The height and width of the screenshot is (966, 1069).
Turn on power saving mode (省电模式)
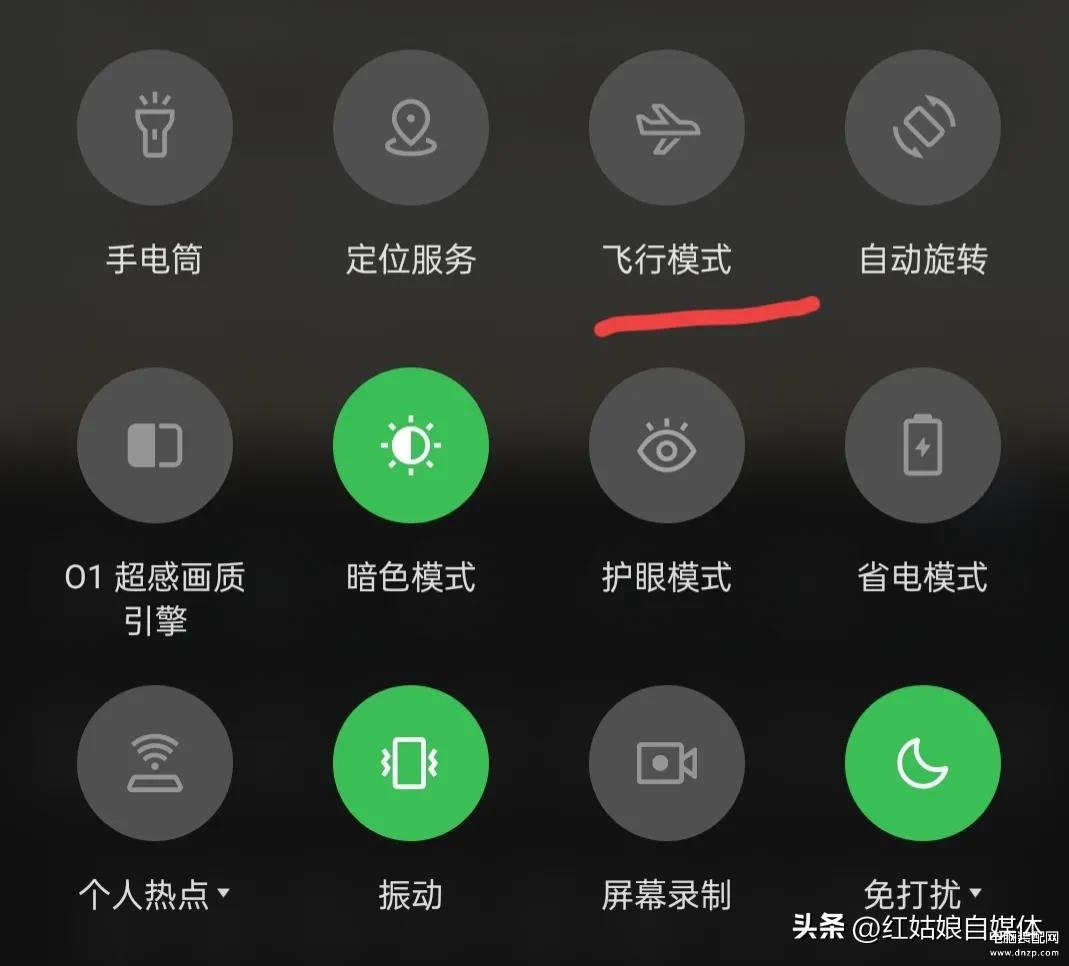tap(923, 445)
